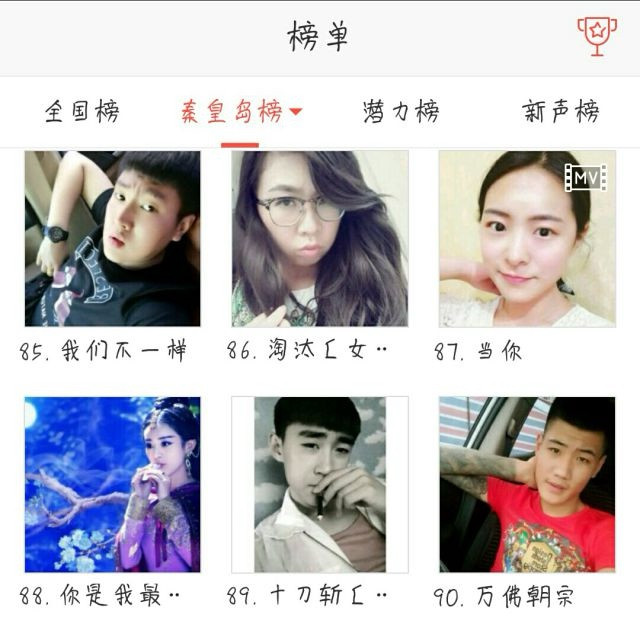
Task: Open entry 89 十刀斩
Action: [320, 485]
